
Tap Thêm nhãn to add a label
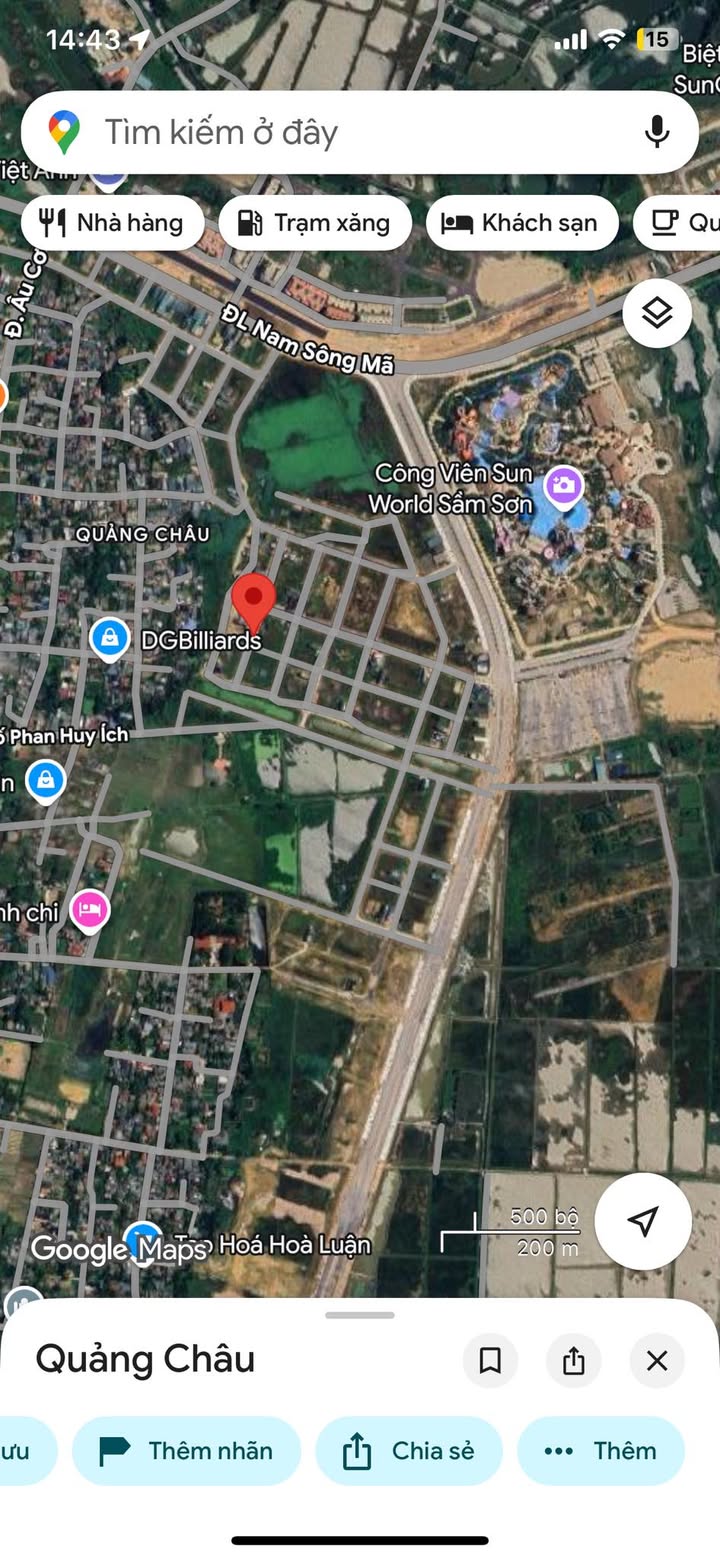tap(186, 1451)
